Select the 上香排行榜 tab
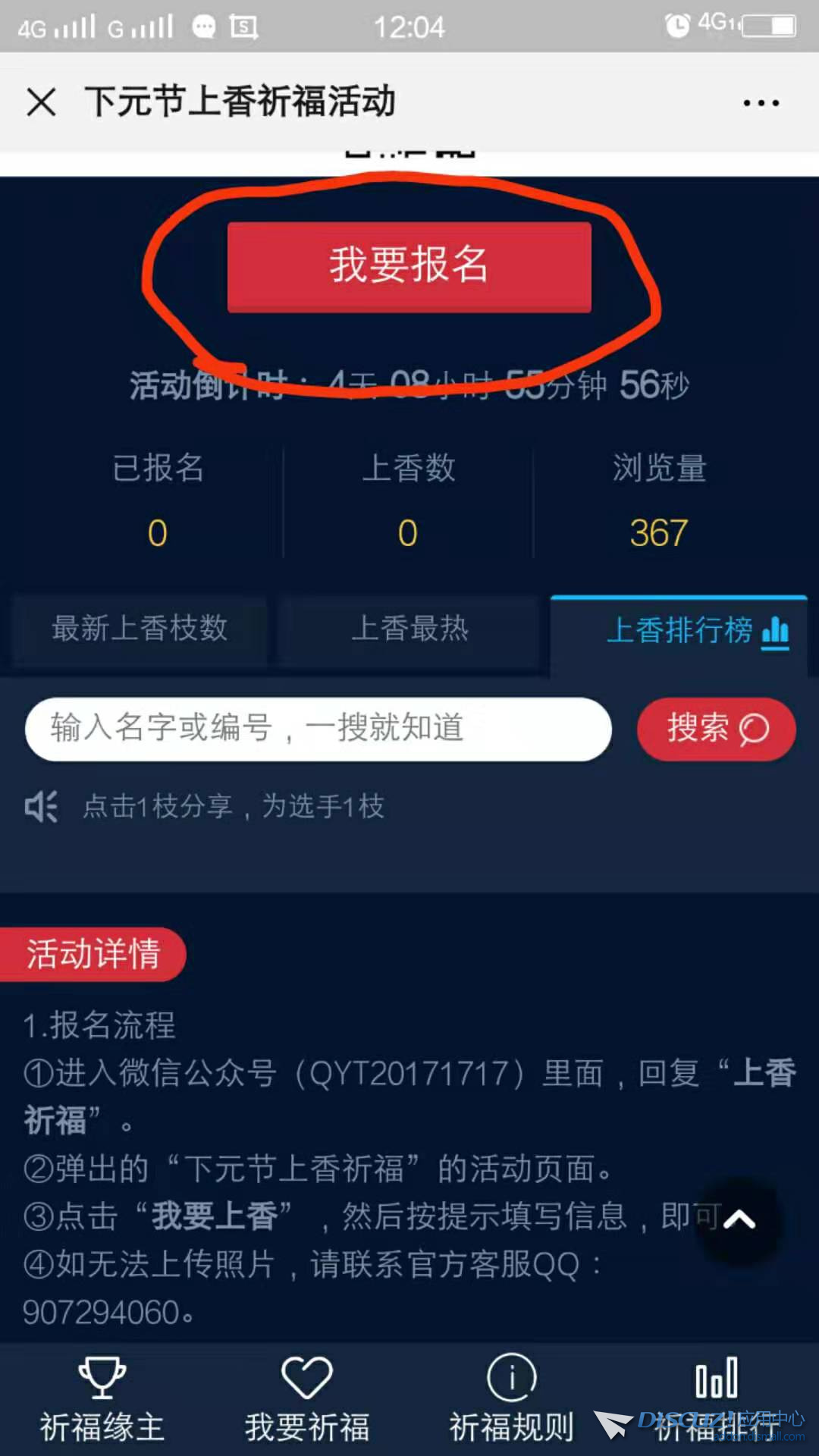 click(680, 631)
